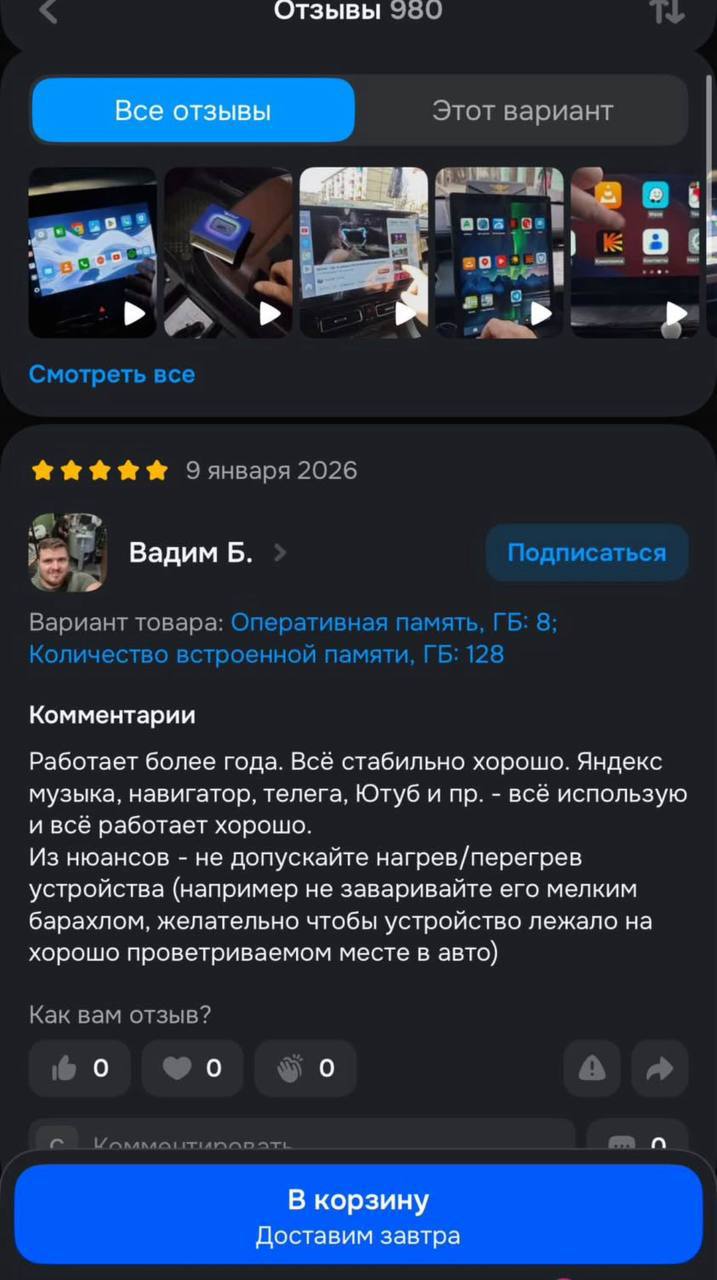Select the Все отзывы tab
The width and height of the screenshot is (717, 1280).
click(x=193, y=110)
